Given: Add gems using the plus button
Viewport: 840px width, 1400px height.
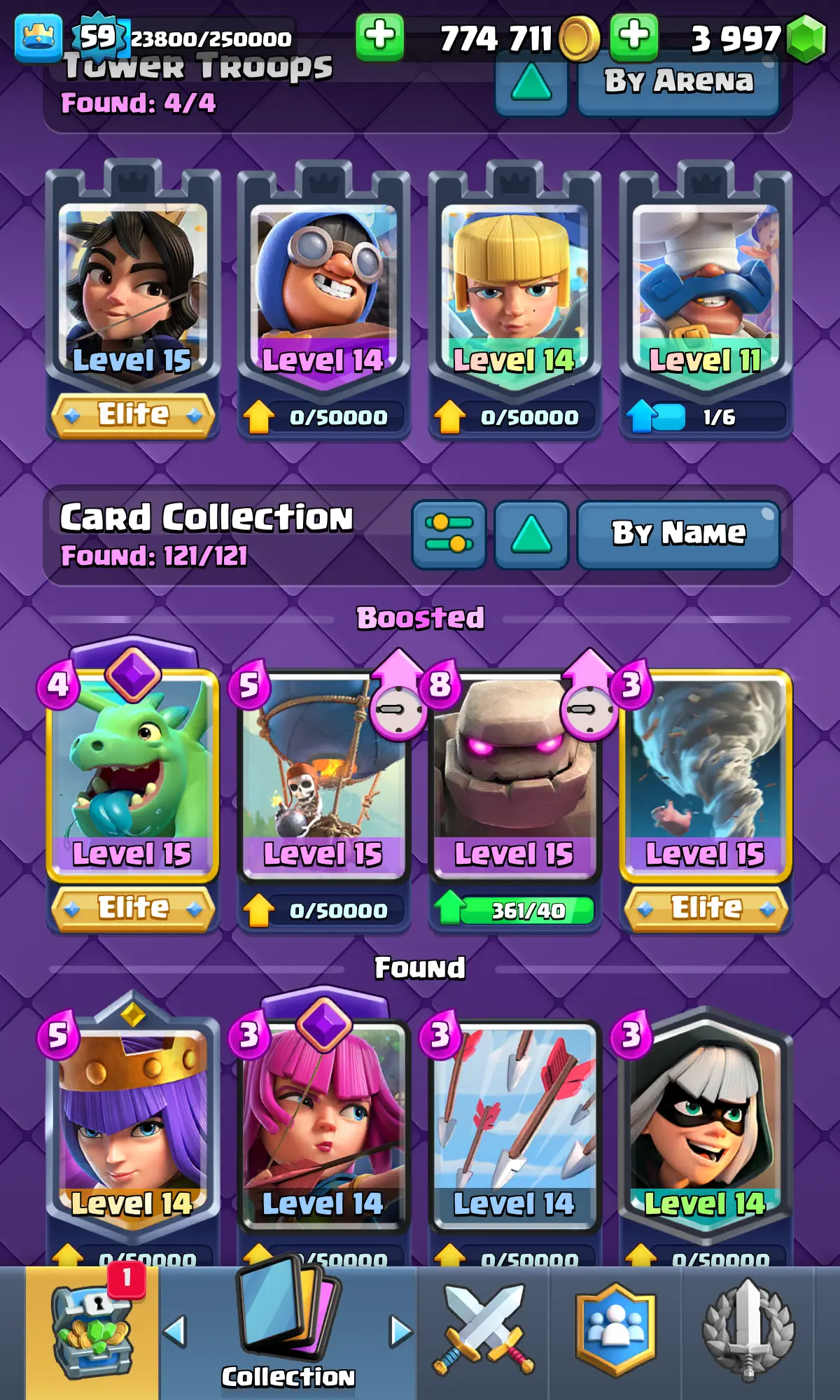Looking at the screenshot, I should (633, 36).
